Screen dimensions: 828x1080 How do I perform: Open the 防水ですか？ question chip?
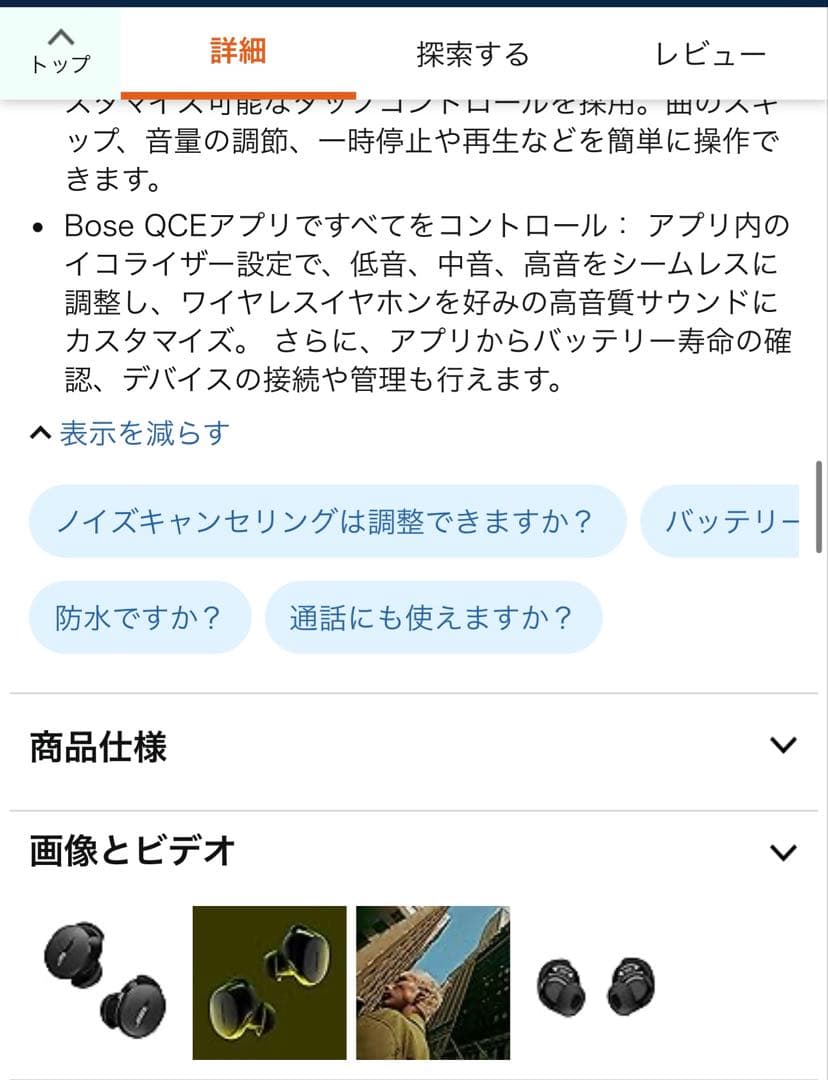[140, 617]
